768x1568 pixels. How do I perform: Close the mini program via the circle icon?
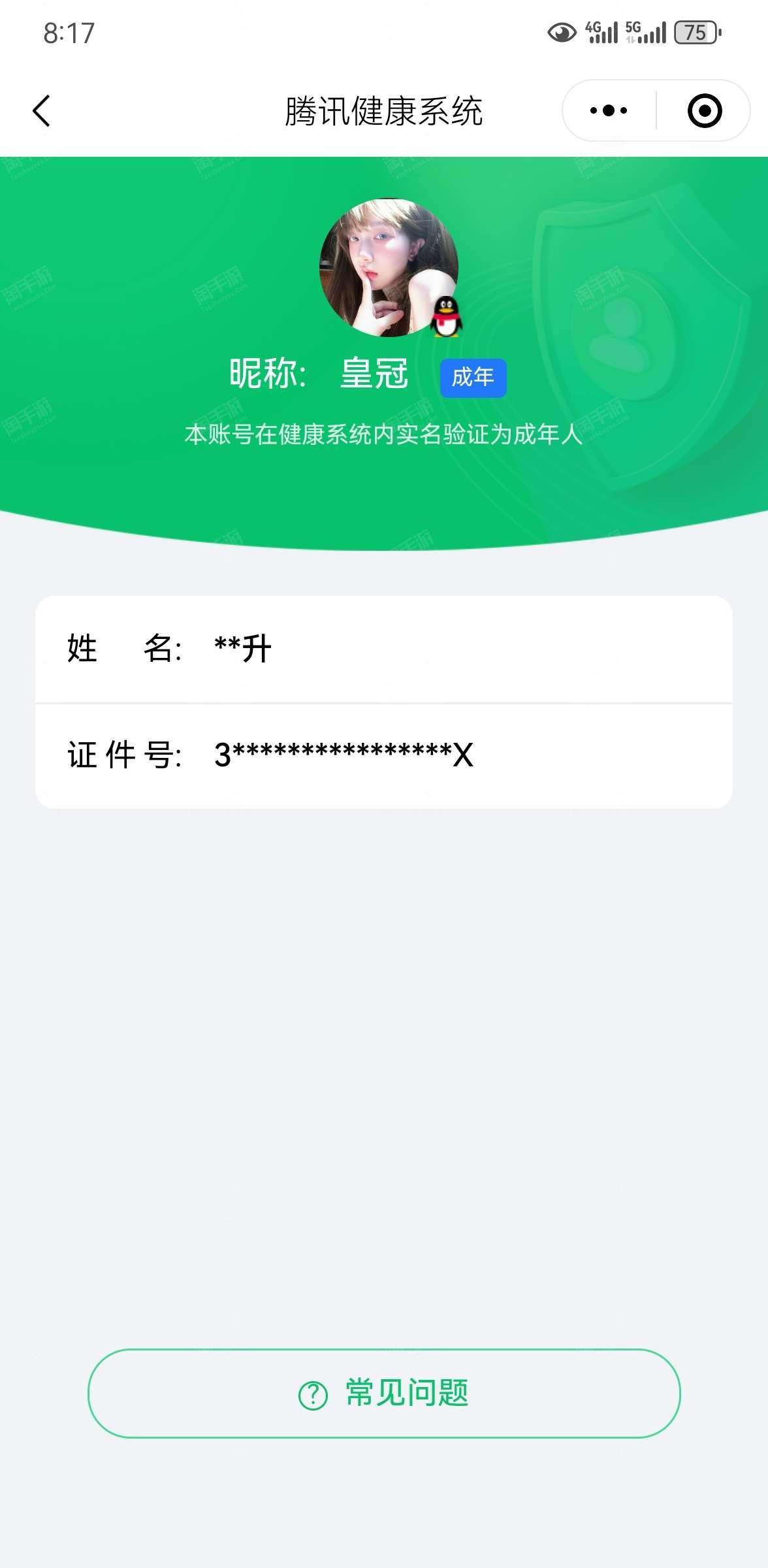click(705, 110)
